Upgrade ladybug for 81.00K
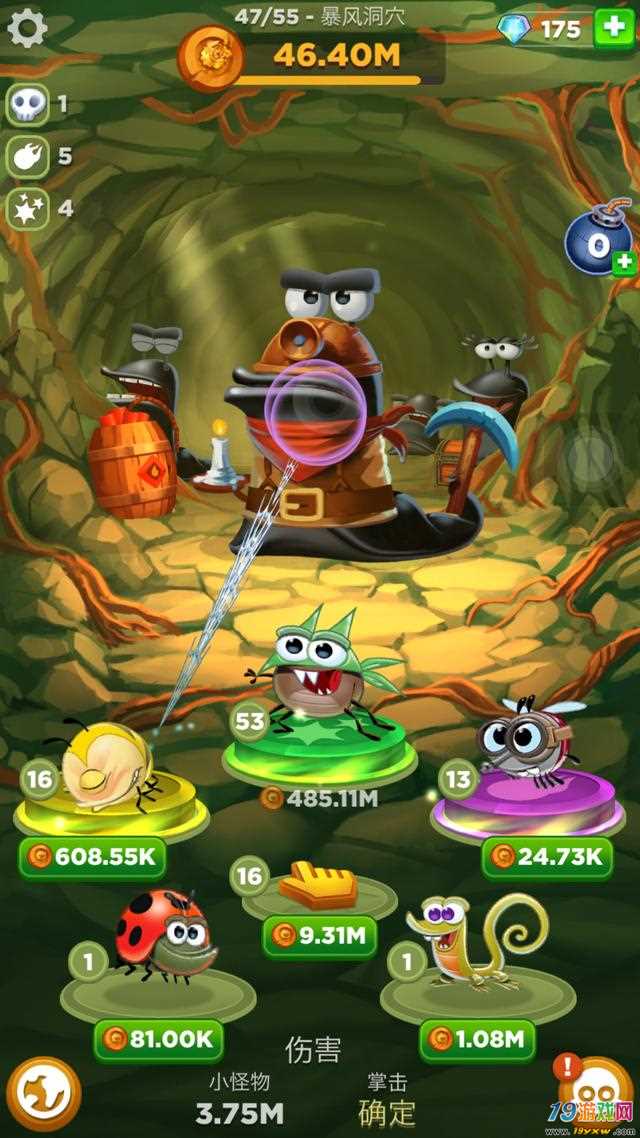 158,1039
